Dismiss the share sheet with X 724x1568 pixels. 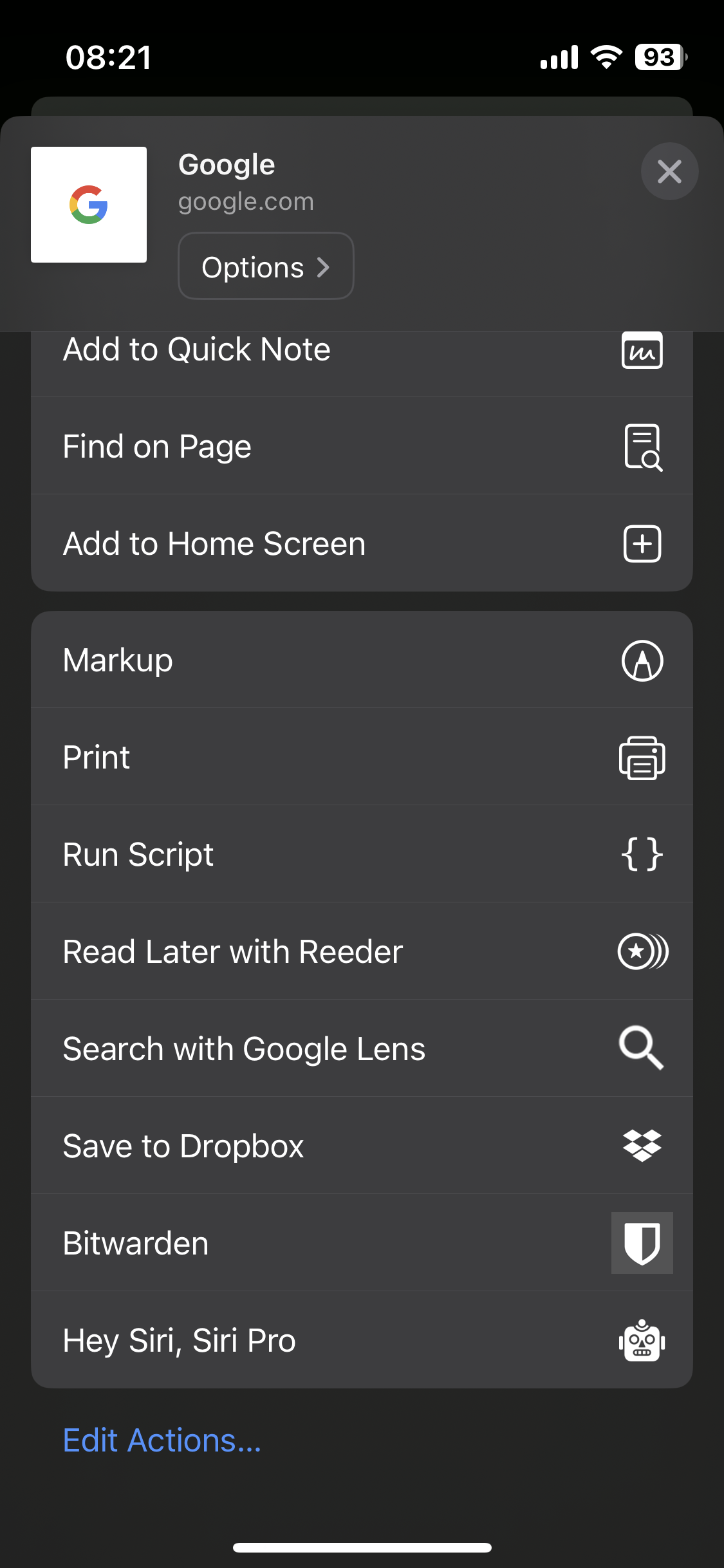[669, 171]
